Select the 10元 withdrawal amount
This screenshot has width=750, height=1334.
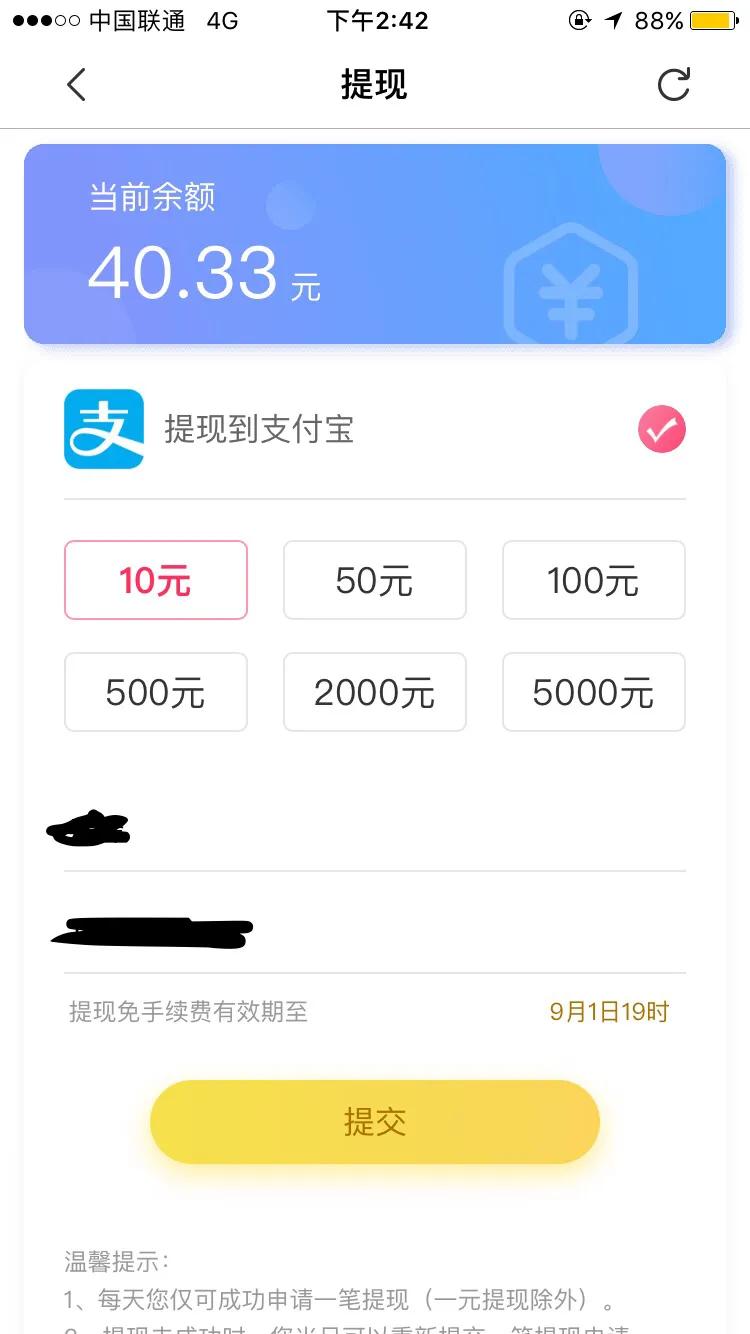tap(155, 580)
